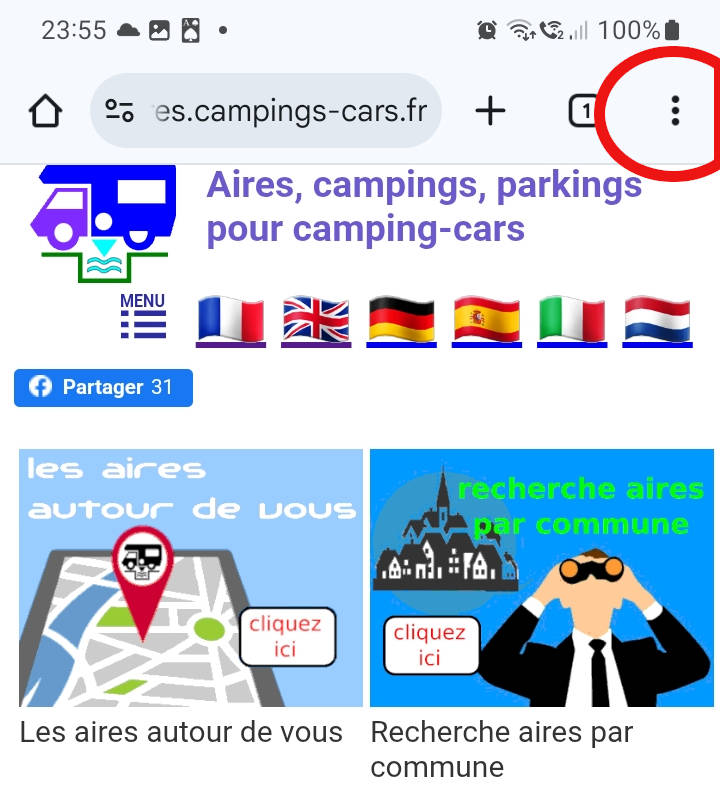
Task: Switch language to French flag
Action: (x=231, y=320)
